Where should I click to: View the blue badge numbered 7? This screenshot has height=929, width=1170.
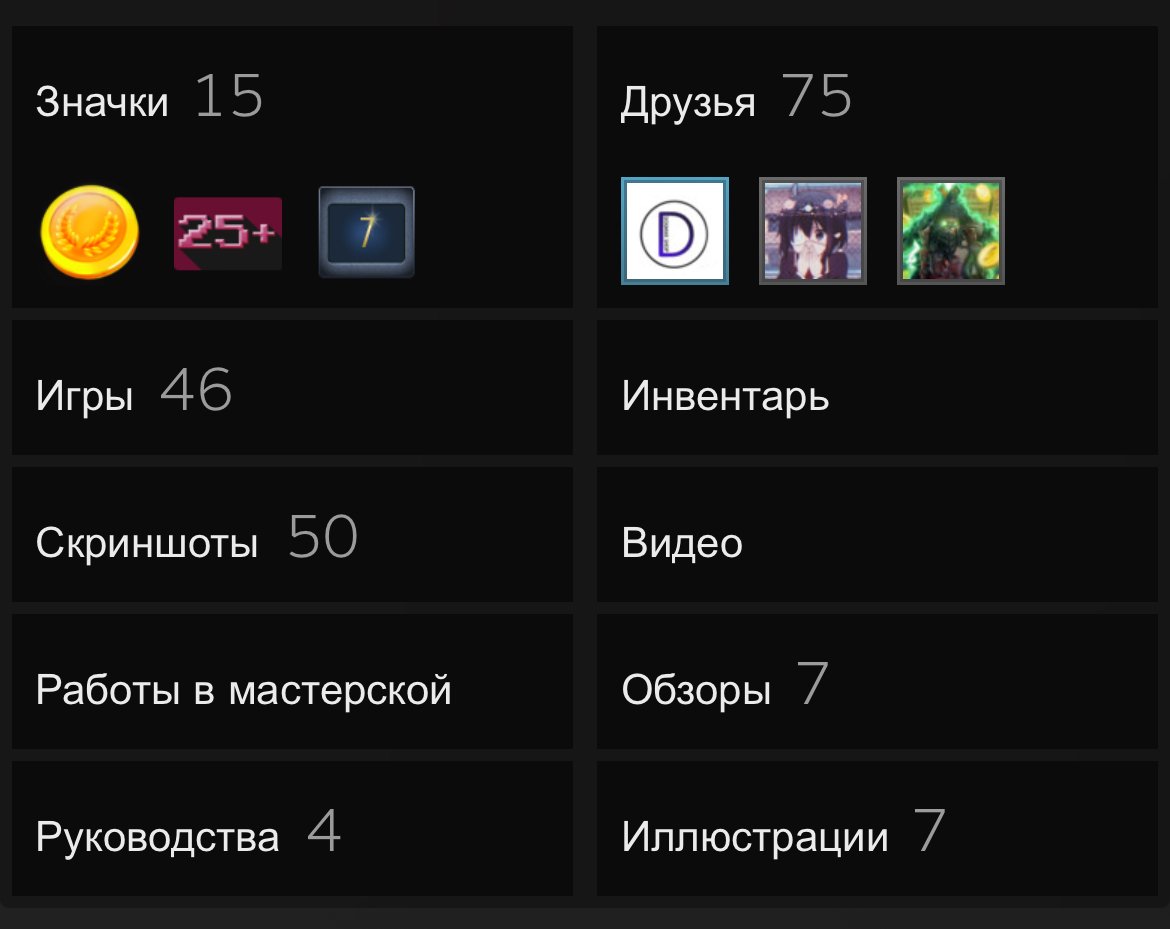pyautogui.click(x=366, y=232)
